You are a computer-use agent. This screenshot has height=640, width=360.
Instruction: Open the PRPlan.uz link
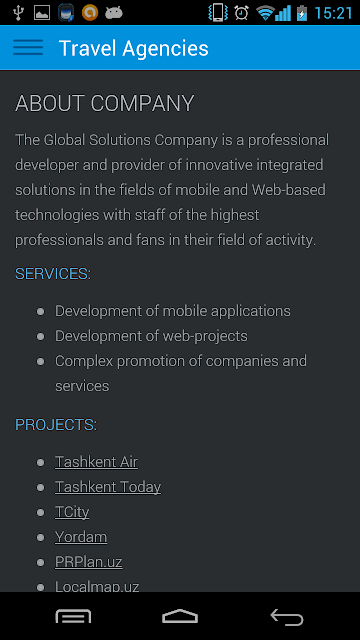[x=89, y=562]
